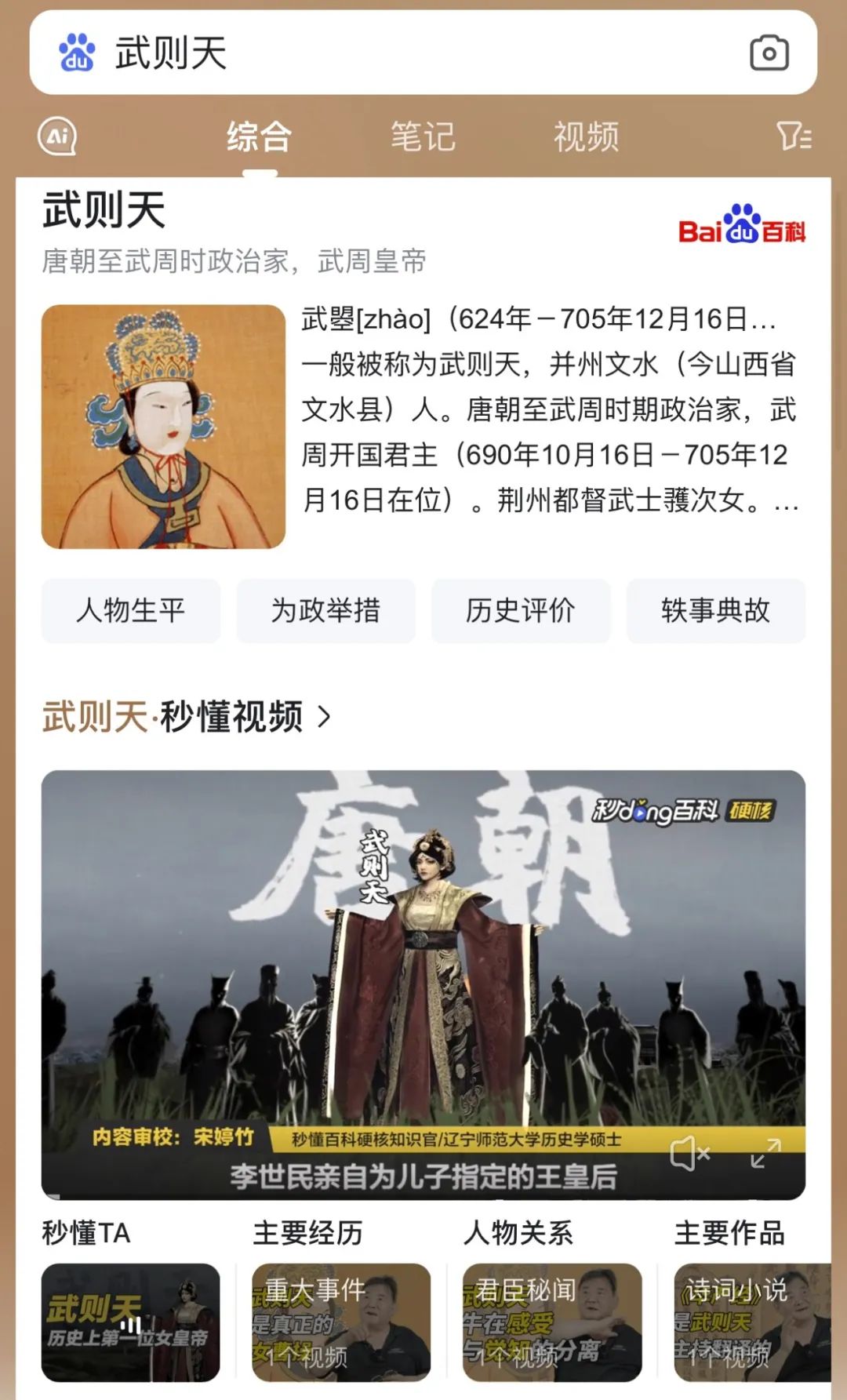
Task: Click the 轶事典故 button
Action: [716, 612]
